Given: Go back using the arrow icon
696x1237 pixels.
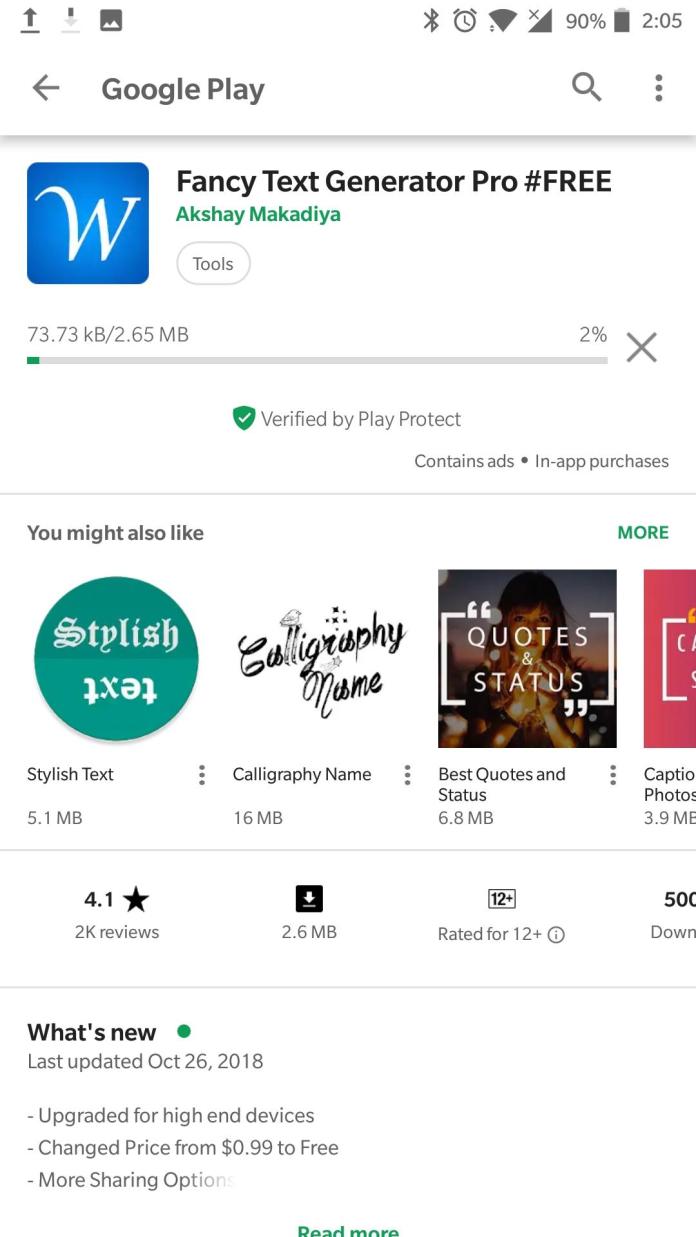Looking at the screenshot, I should (46, 89).
